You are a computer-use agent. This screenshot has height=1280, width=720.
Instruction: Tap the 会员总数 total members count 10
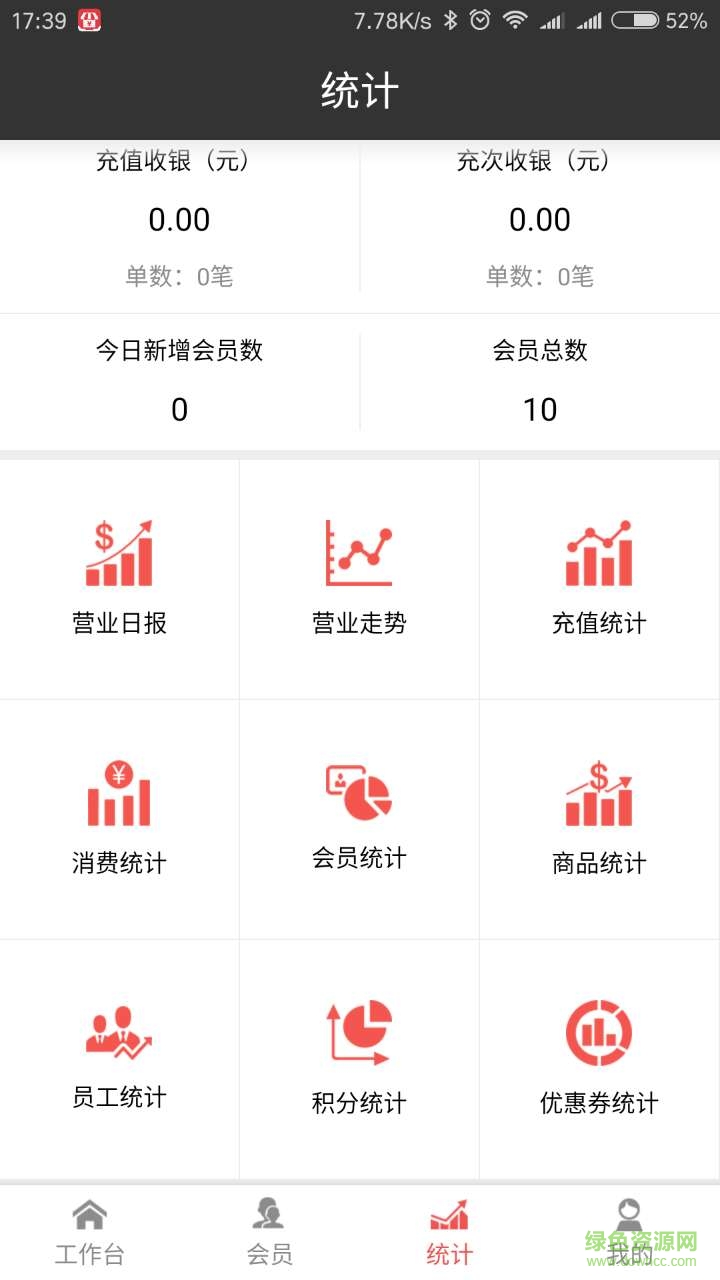point(541,409)
